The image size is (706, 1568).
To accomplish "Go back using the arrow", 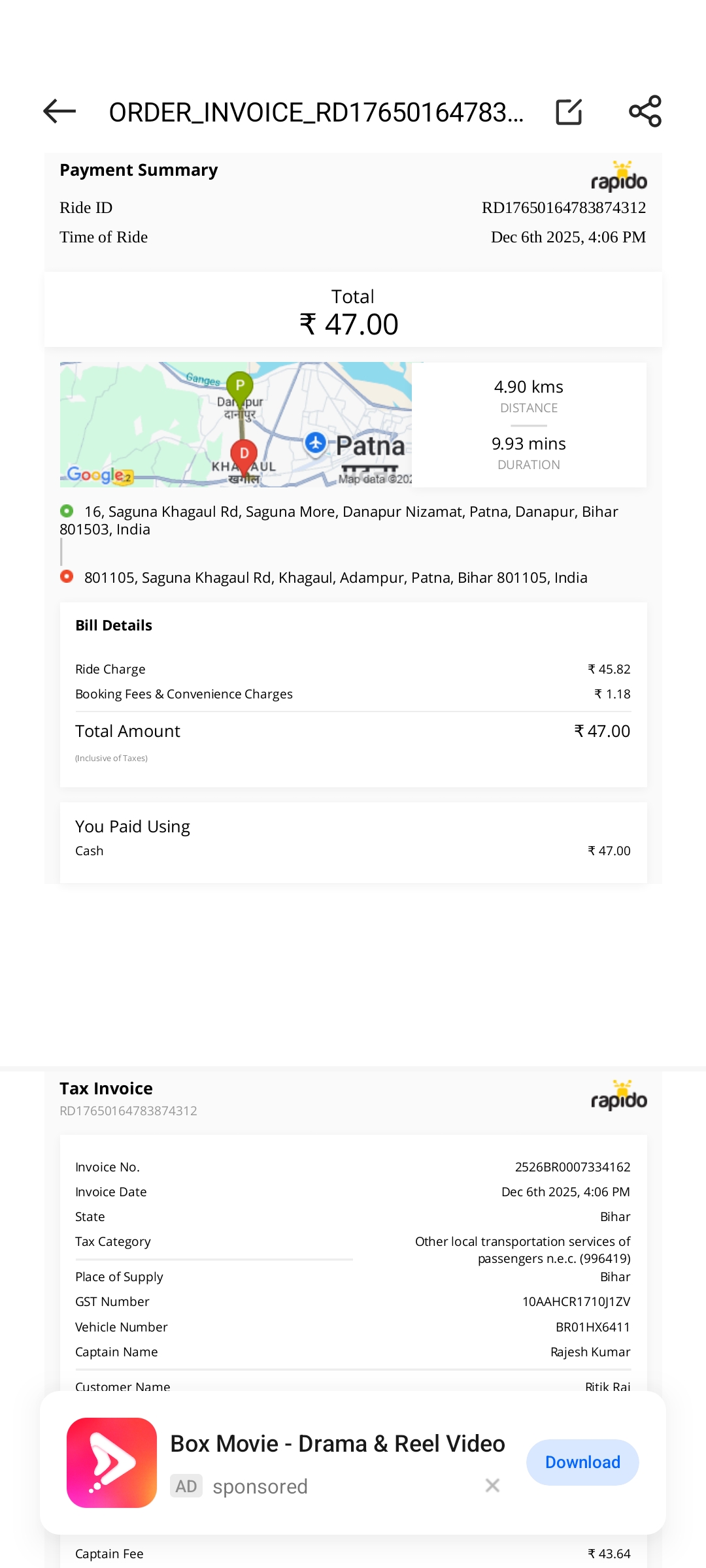I will coord(59,111).
